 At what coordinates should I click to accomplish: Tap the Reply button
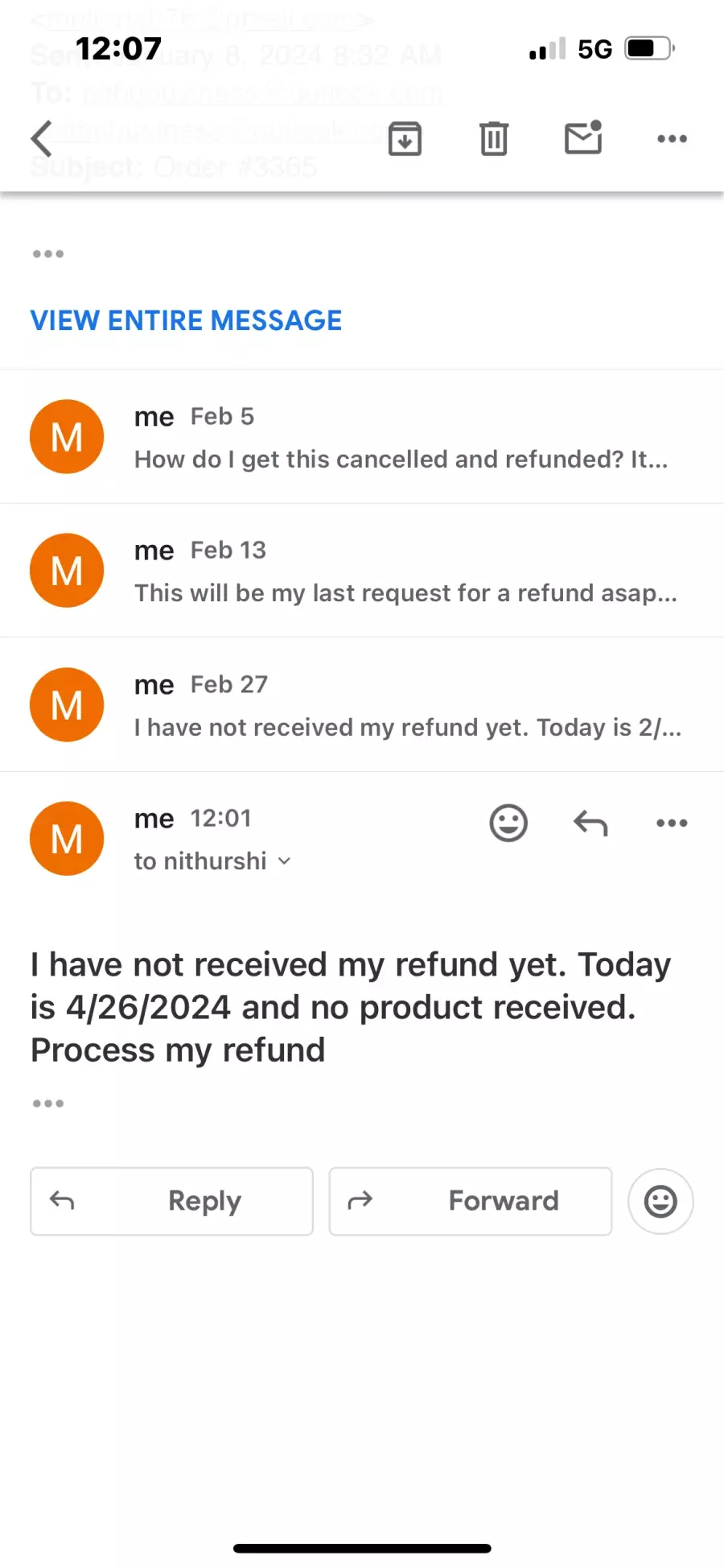point(171,1201)
